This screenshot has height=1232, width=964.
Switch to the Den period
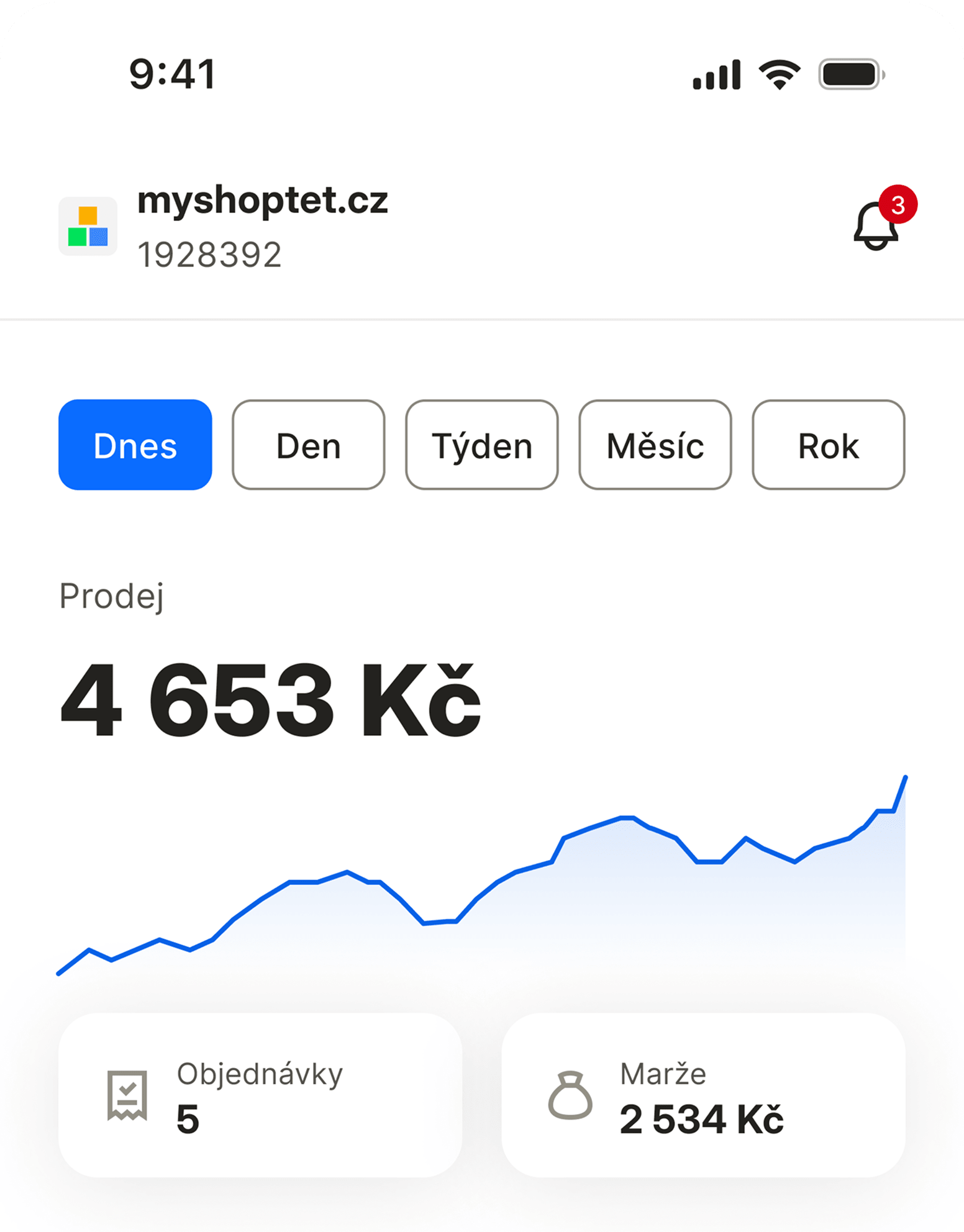click(309, 445)
